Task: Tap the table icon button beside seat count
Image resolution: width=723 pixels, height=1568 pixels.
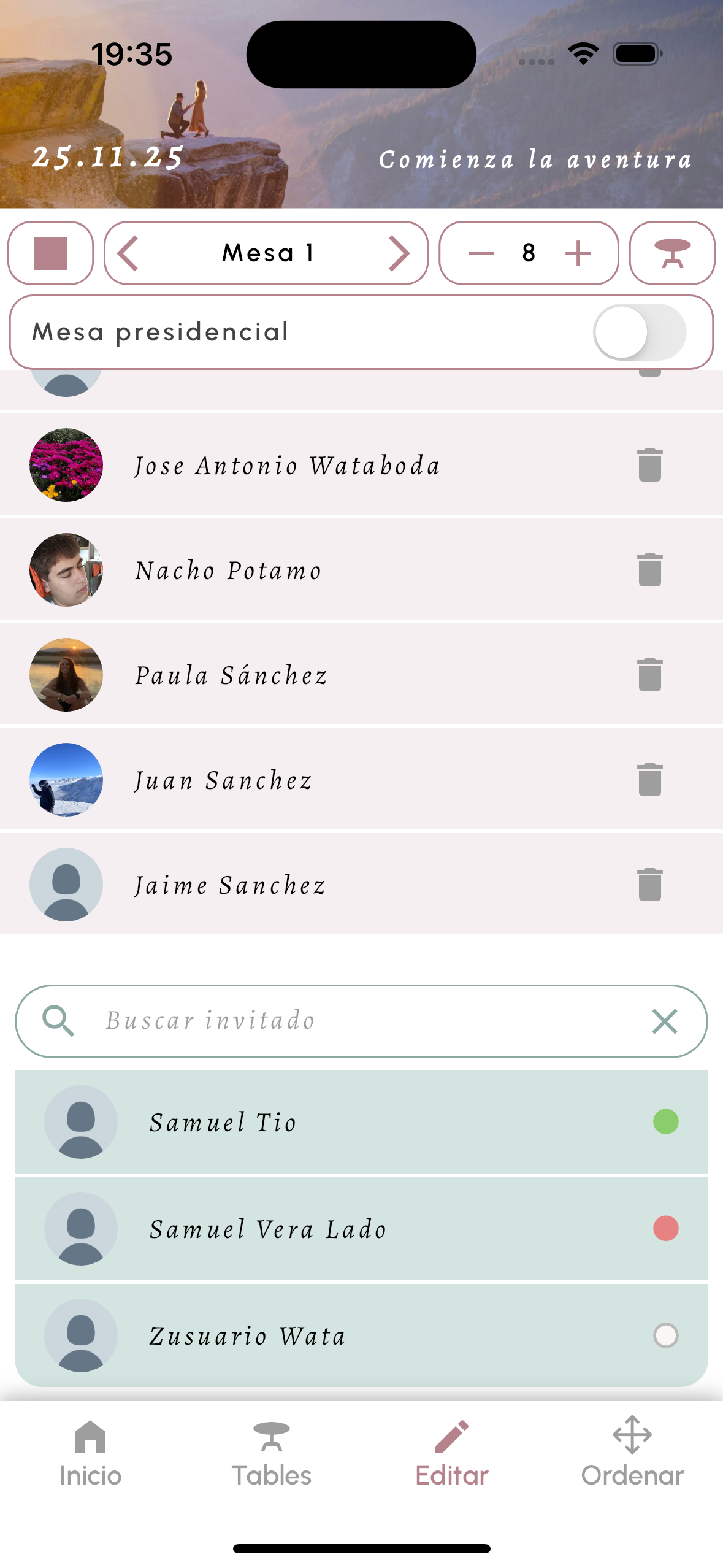Action: [672, 253]
